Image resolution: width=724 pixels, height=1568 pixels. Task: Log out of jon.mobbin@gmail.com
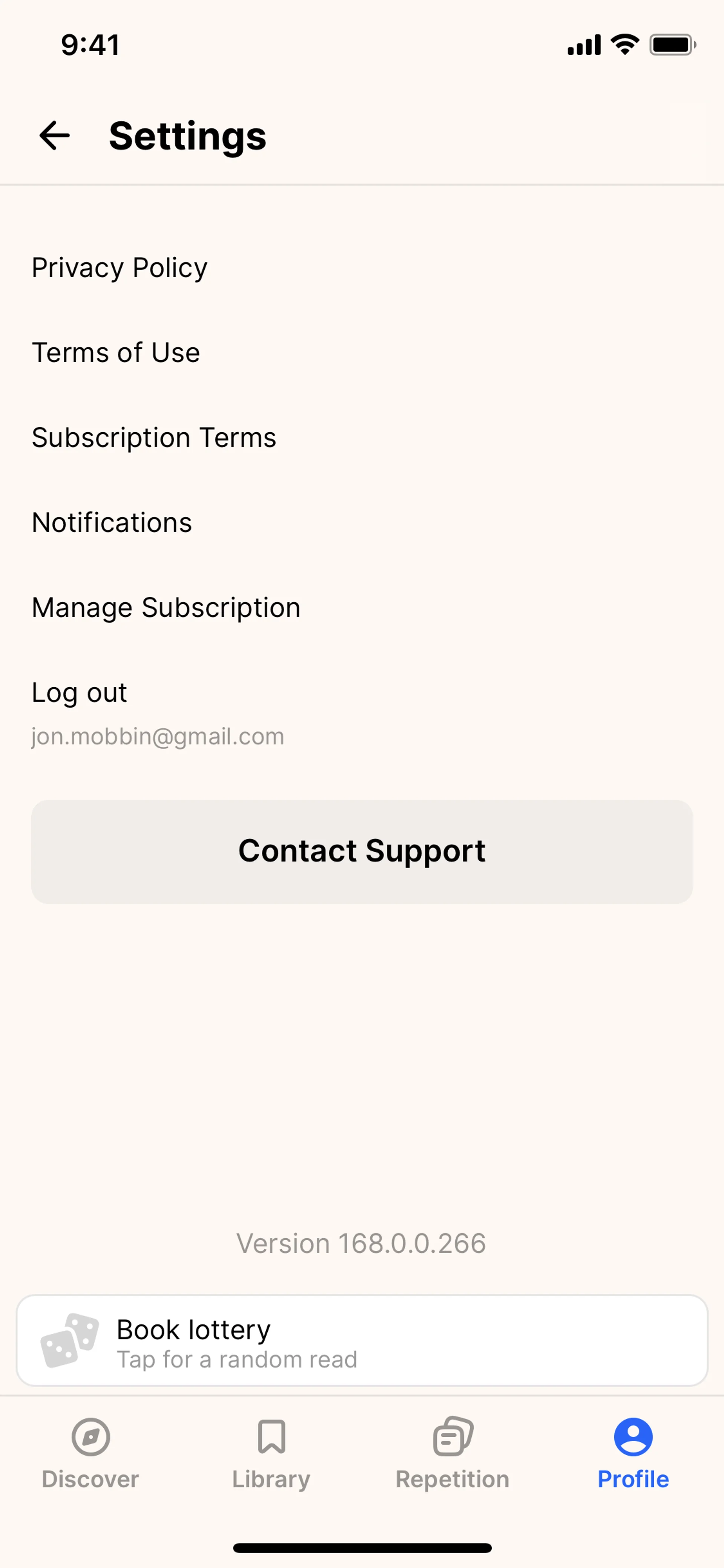(x=80, y=693)
